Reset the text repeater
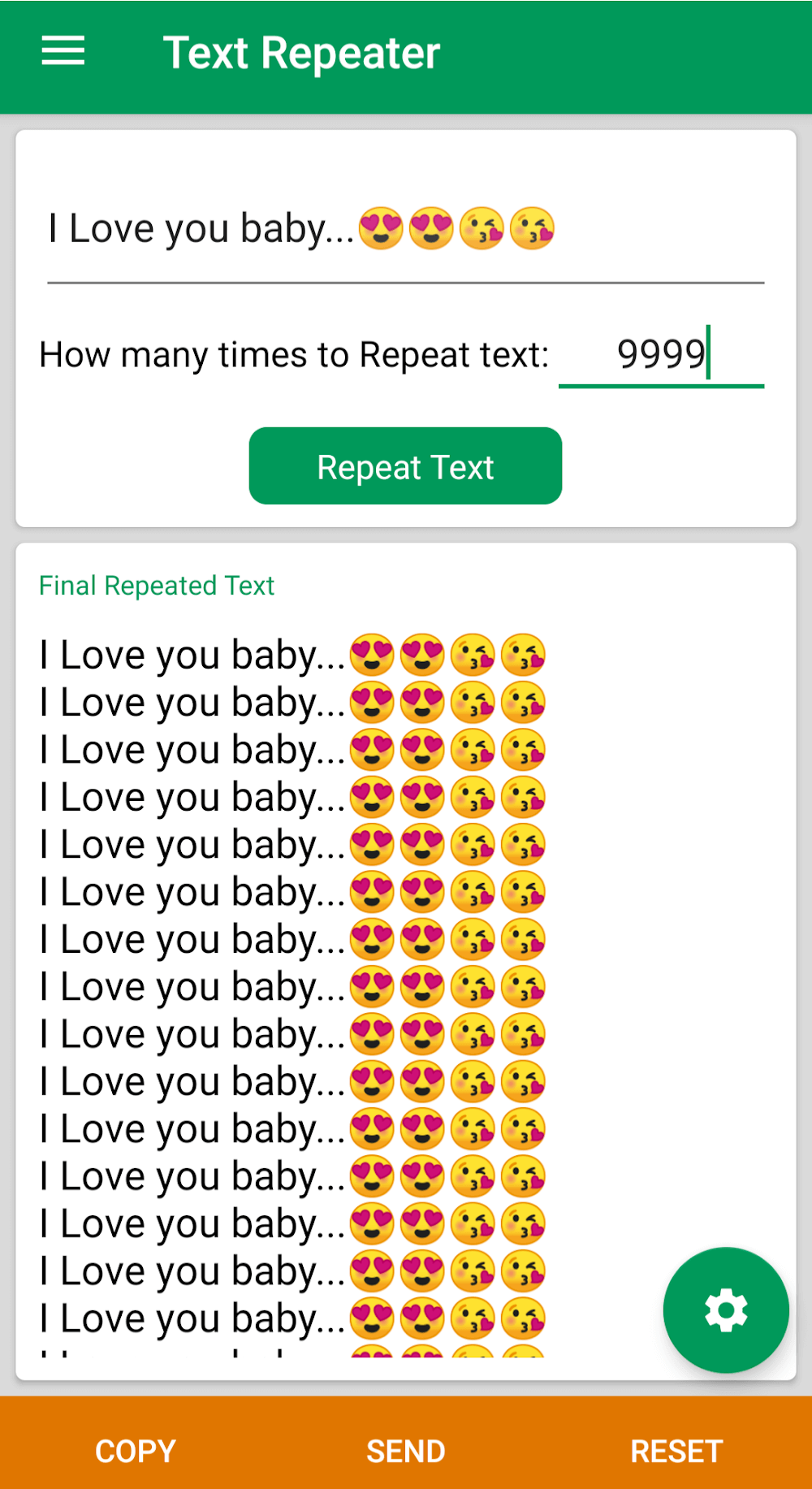 click(676, 1451)
